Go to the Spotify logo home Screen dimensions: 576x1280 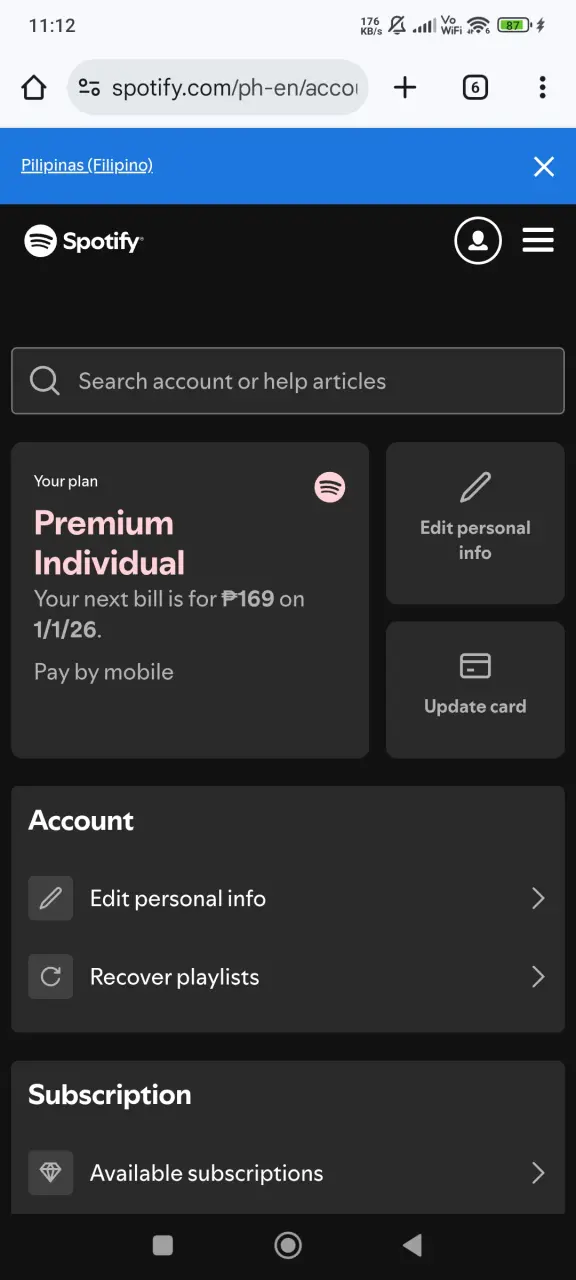click(84, 241)
